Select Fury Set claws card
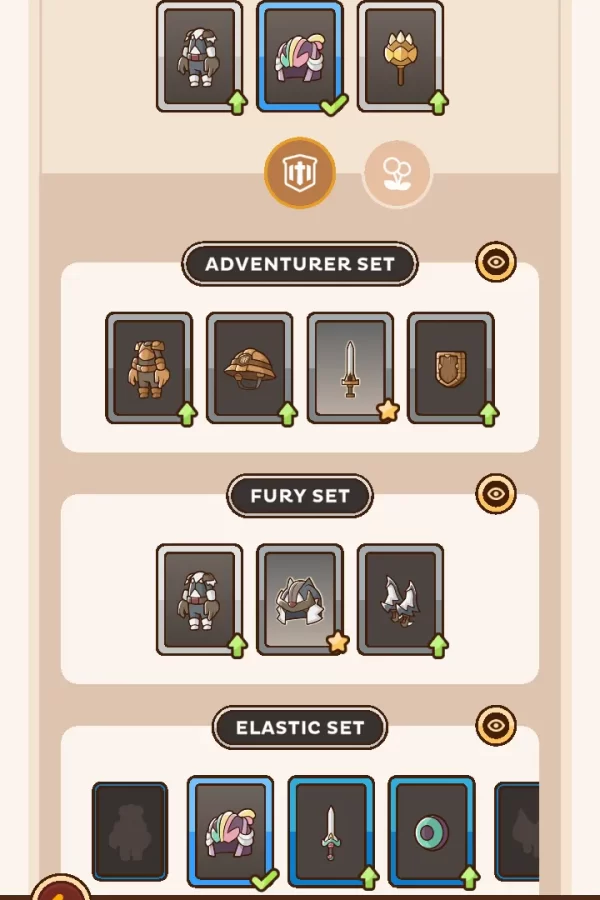This screenshot has width=600, height=900. tap(400, 599)
